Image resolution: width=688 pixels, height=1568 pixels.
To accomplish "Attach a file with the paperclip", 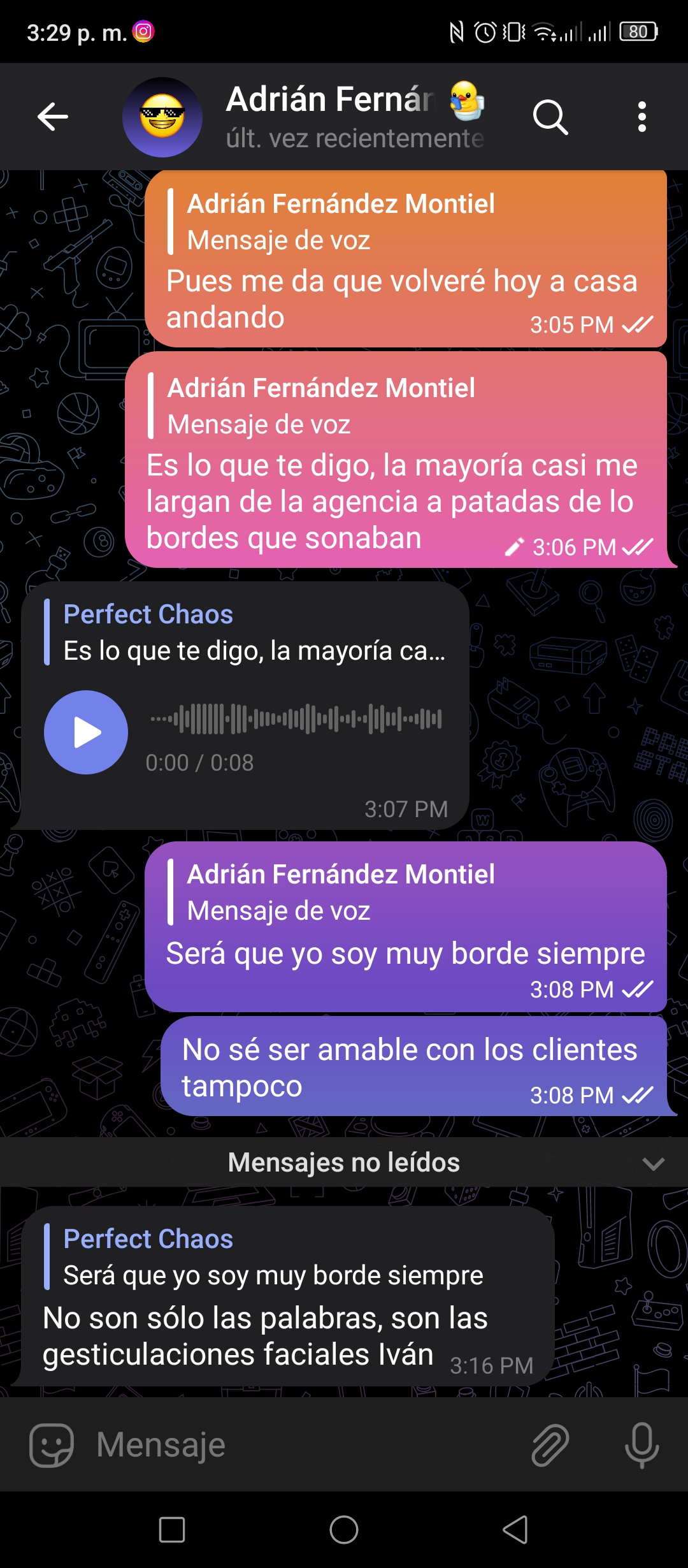I will [550, 1445].
